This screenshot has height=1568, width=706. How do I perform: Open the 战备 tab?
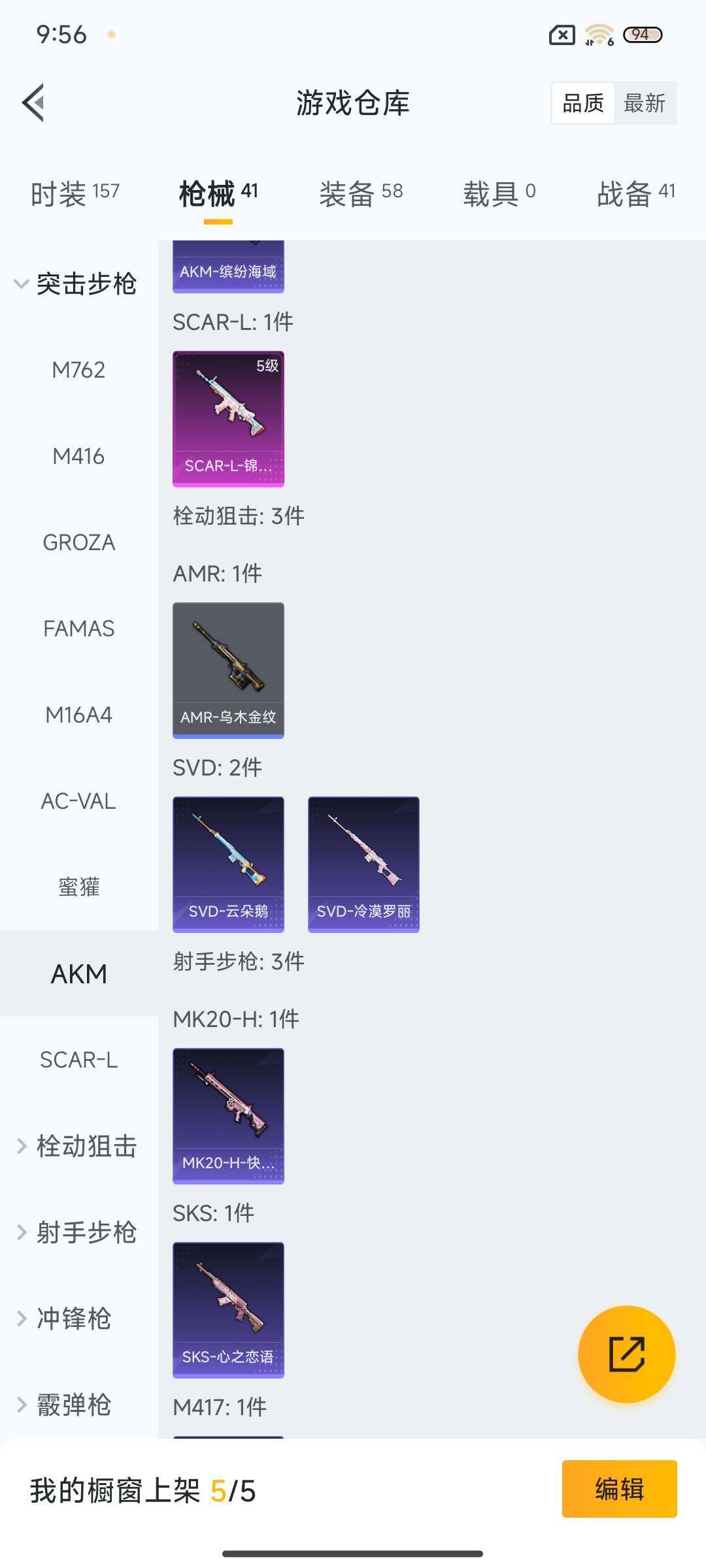635,193
